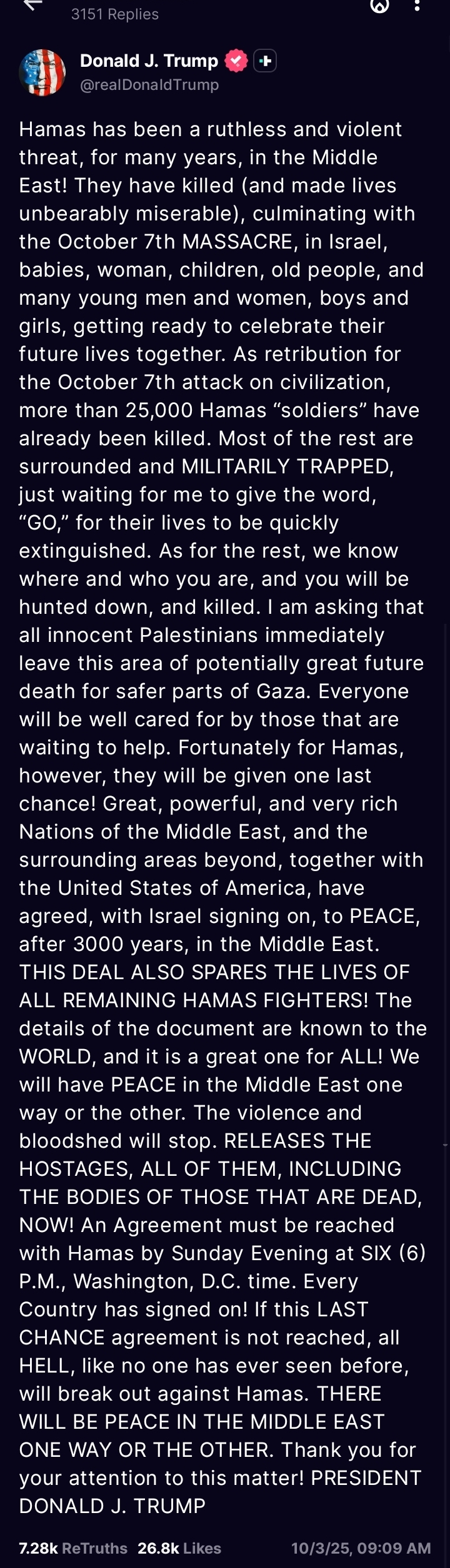This screenshot has width=450, height=1568.
Task: Tap the circular icon beside the overflow menu
Action: click(379, 6)
